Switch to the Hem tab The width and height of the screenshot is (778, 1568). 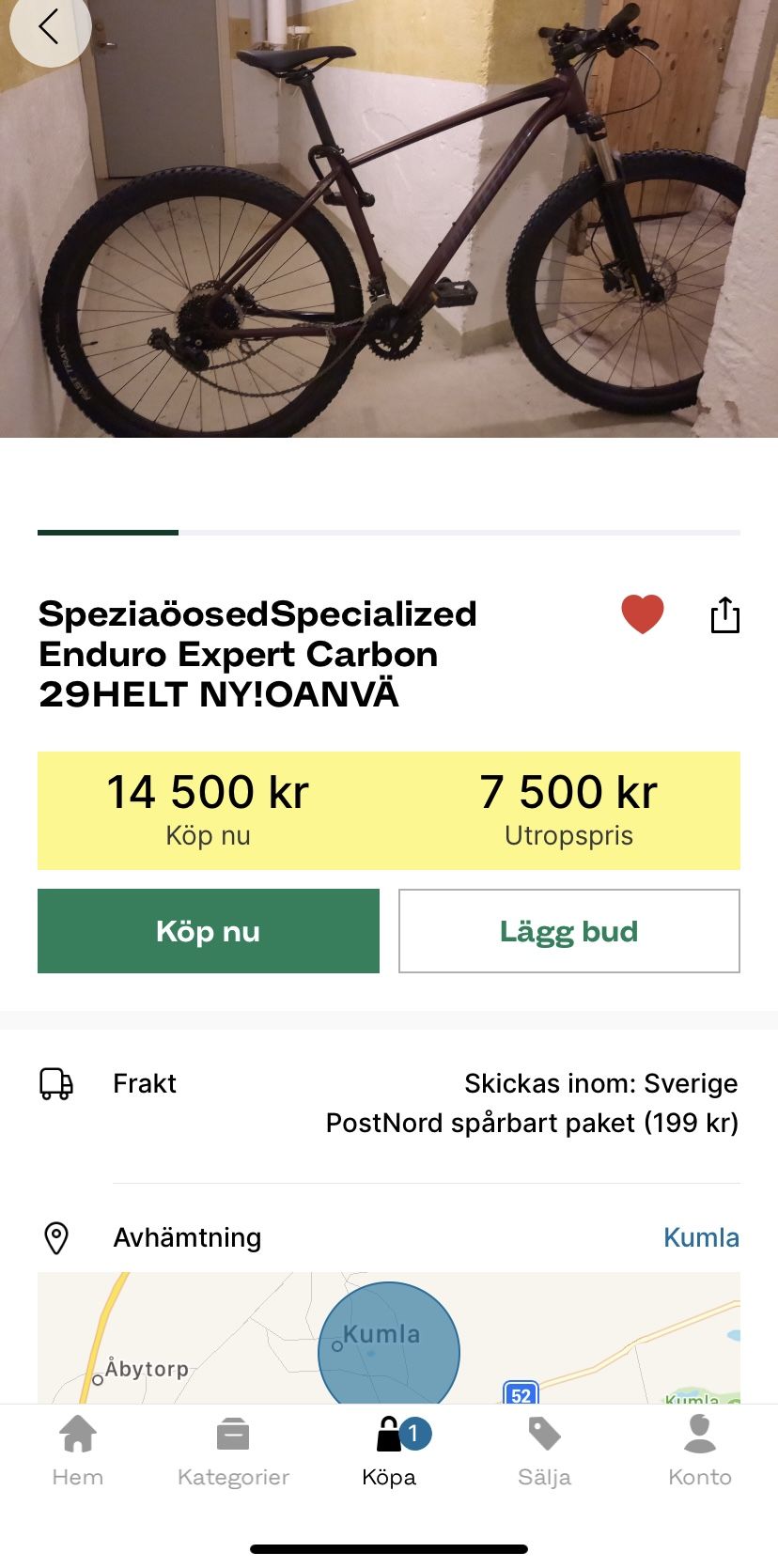click(x=78, y=1452)
